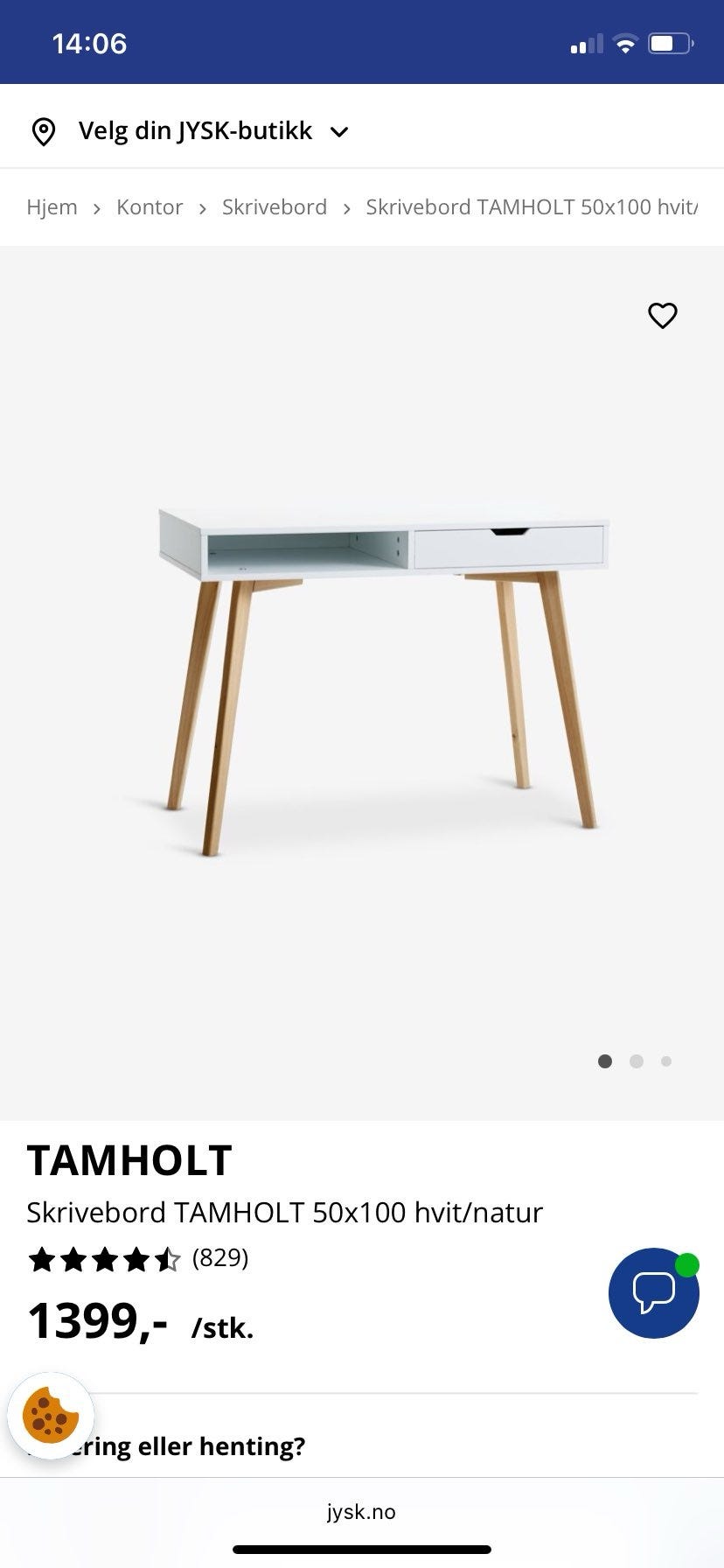Screen dimensions: 724x1568
Task: Start a chat with customer support
Action: click(x=653, y=1292)
